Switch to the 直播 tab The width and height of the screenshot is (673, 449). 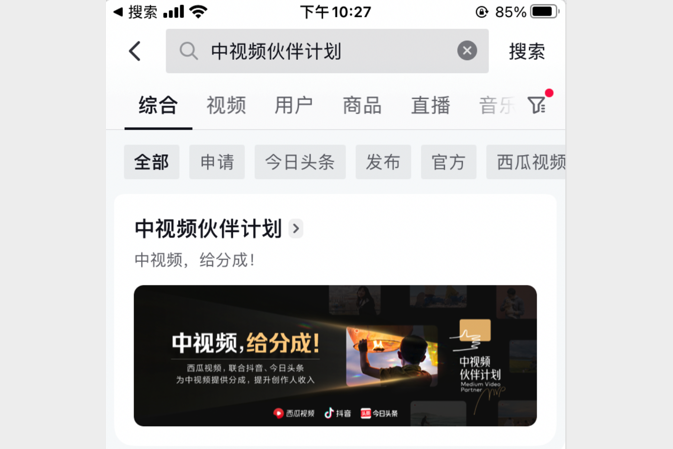tap(430, 105)
